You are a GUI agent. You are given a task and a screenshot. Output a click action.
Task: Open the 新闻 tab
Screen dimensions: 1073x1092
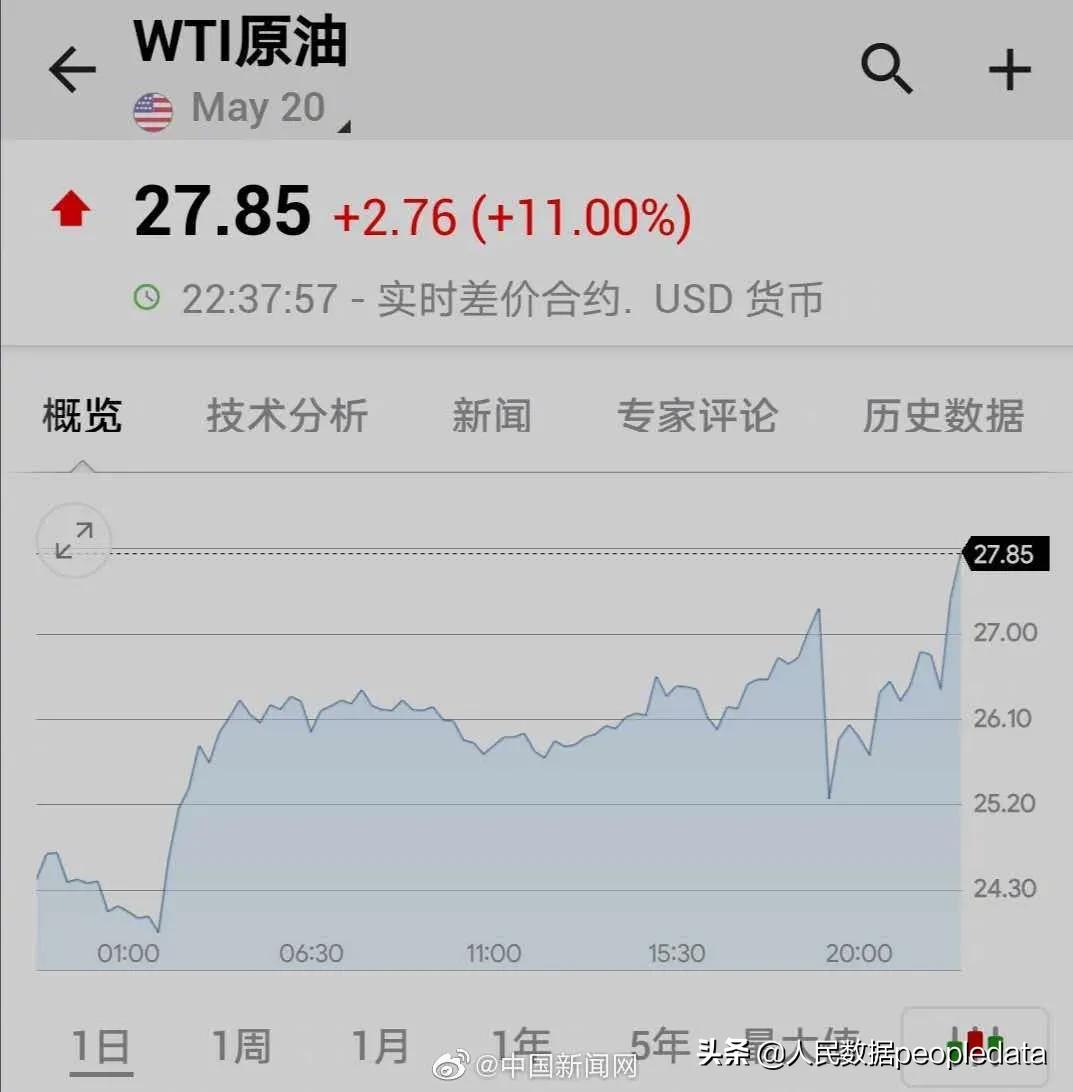(491, 416)
